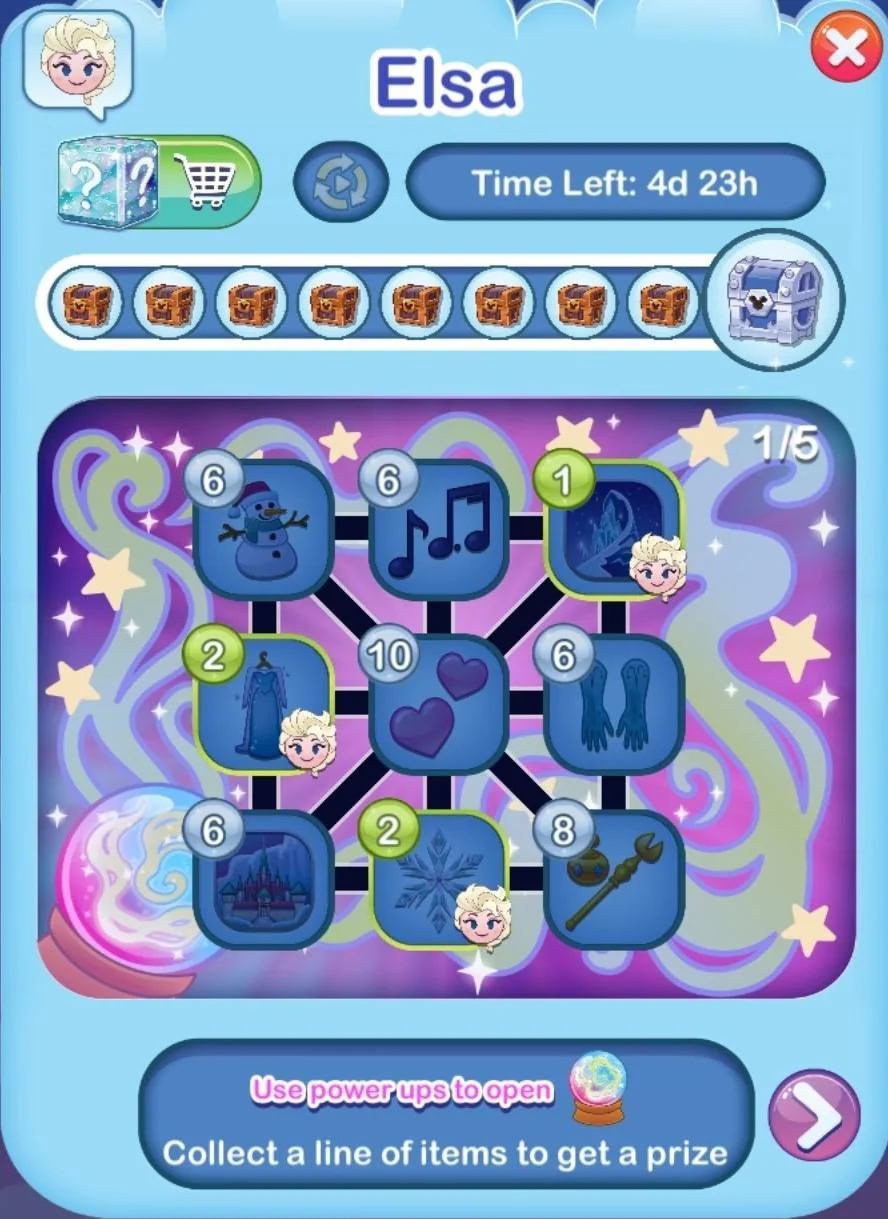Image resolution: width=888 pixels, height=1219 pixels.
Task: Select the ice palace item tile
Action: coord(614,530)
